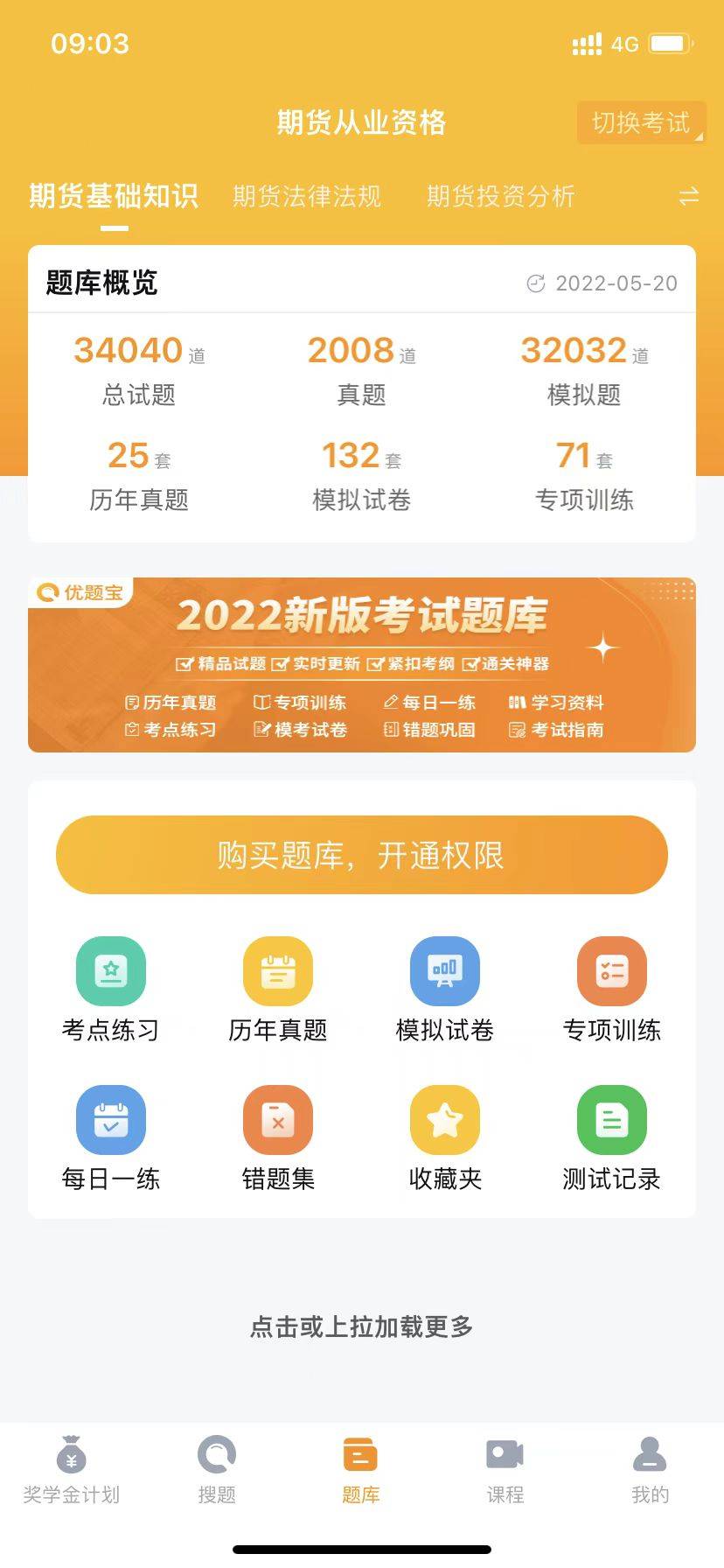Refresh the question bank update date
This screenshot has width=724, height=1568.
534,283
